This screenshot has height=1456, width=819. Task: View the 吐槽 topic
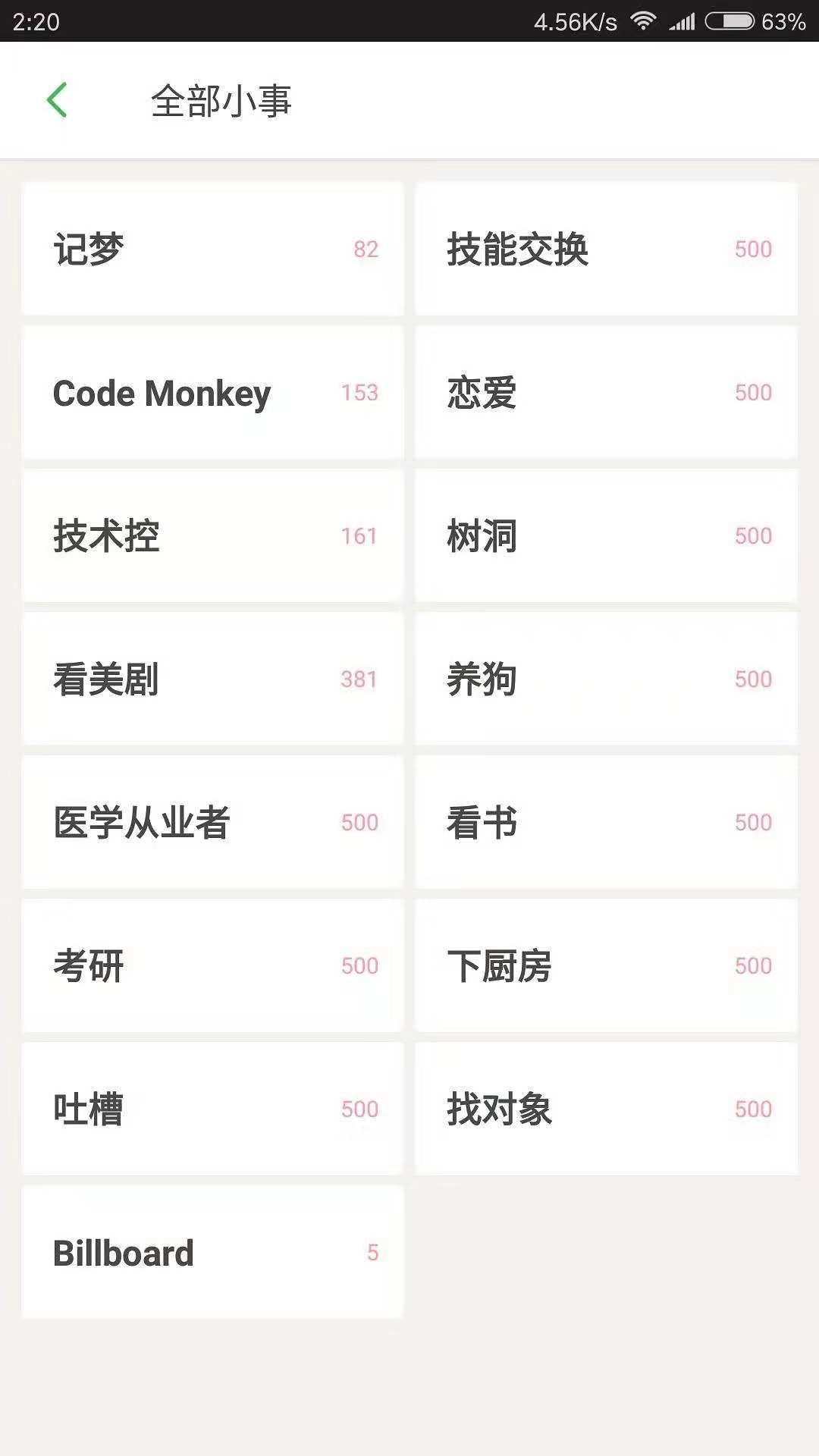(212, 1109)
